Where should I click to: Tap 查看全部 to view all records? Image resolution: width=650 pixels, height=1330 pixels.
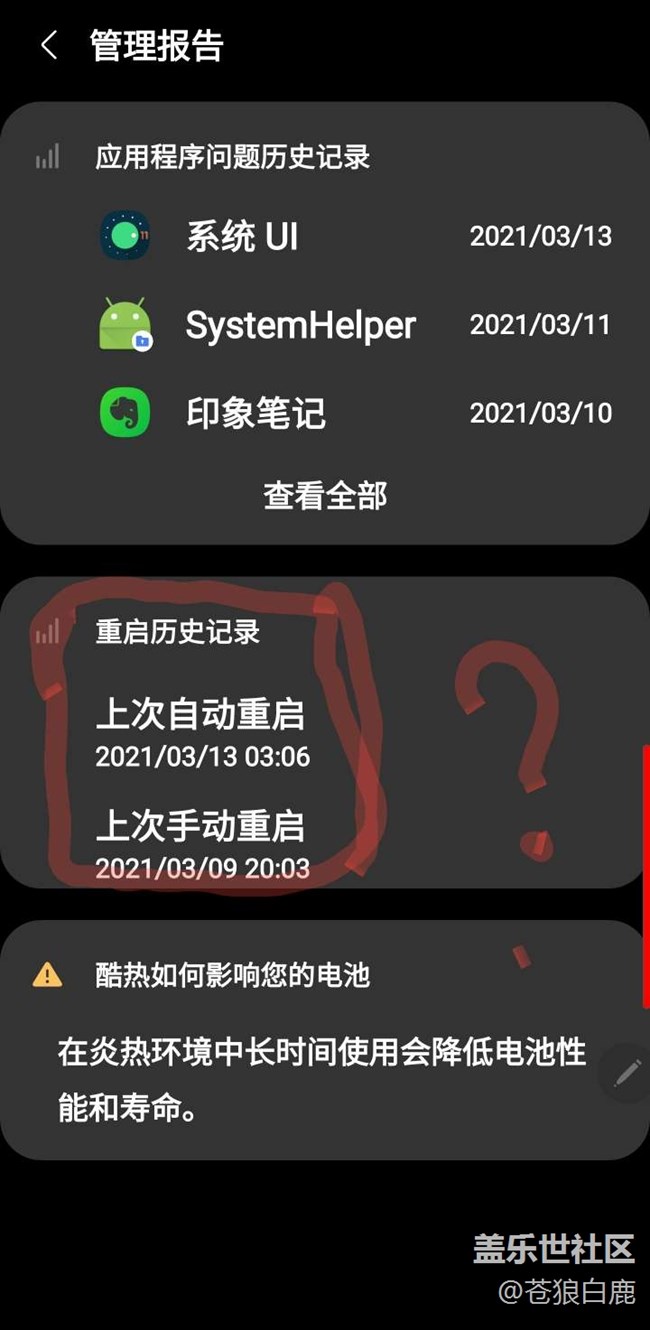tap(325, 496)
